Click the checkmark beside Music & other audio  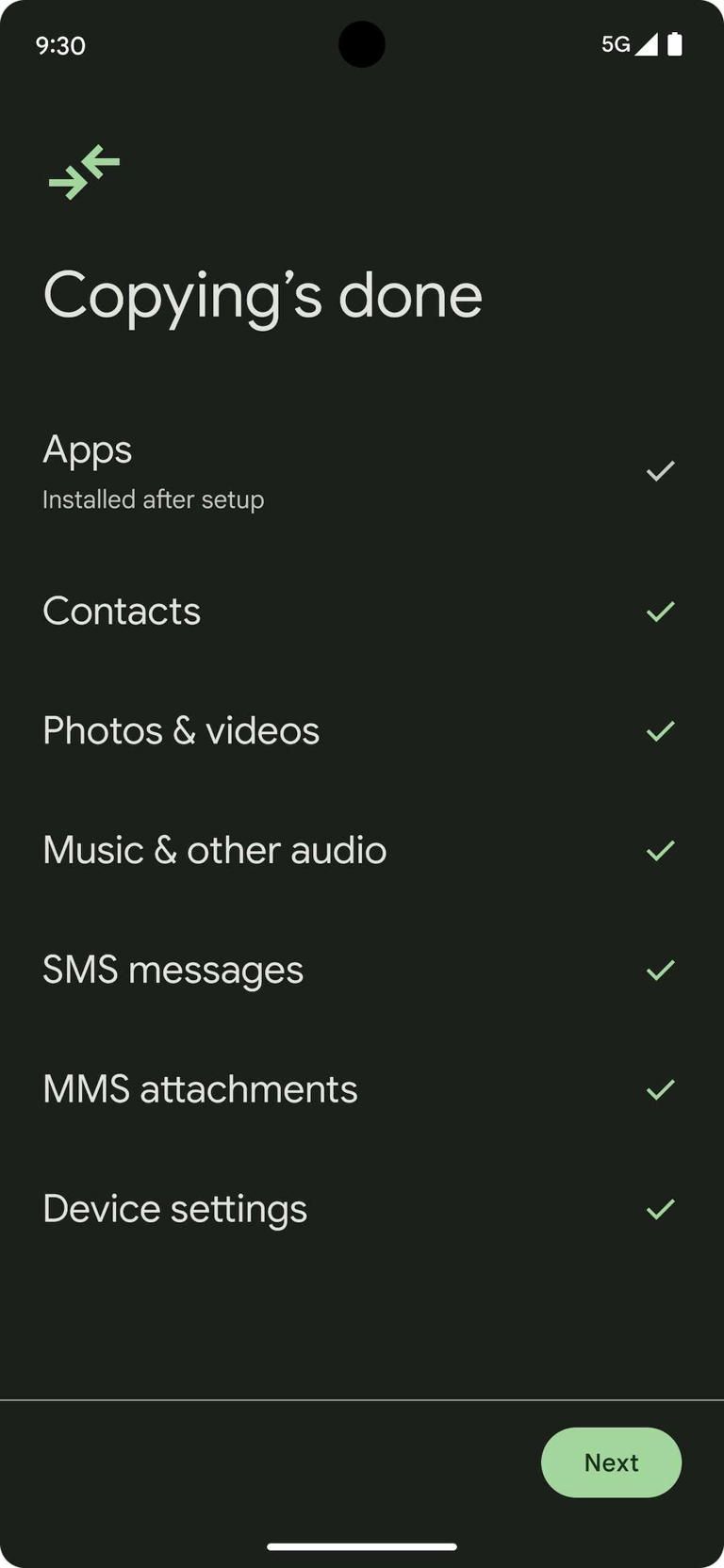[x=660, y=851]
